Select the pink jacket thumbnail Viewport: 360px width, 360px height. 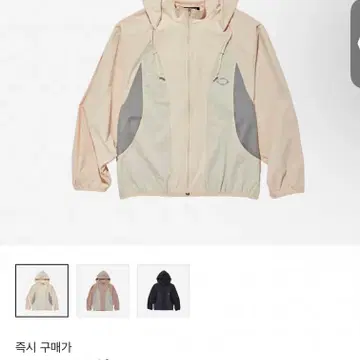(x=103, y=291)
